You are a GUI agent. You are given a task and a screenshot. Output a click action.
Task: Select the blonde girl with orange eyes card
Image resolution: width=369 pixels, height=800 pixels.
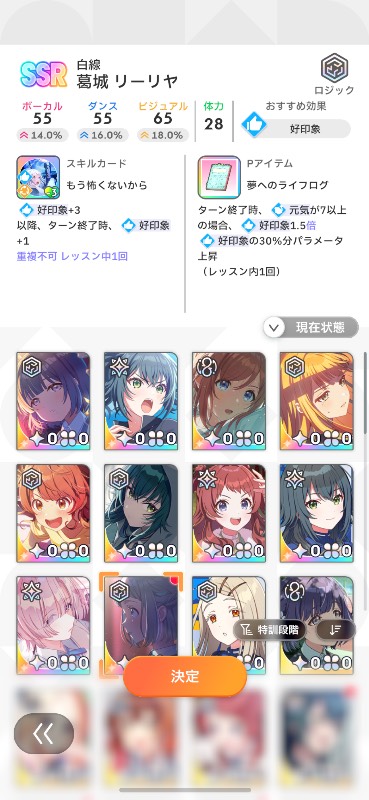point(229,626)
